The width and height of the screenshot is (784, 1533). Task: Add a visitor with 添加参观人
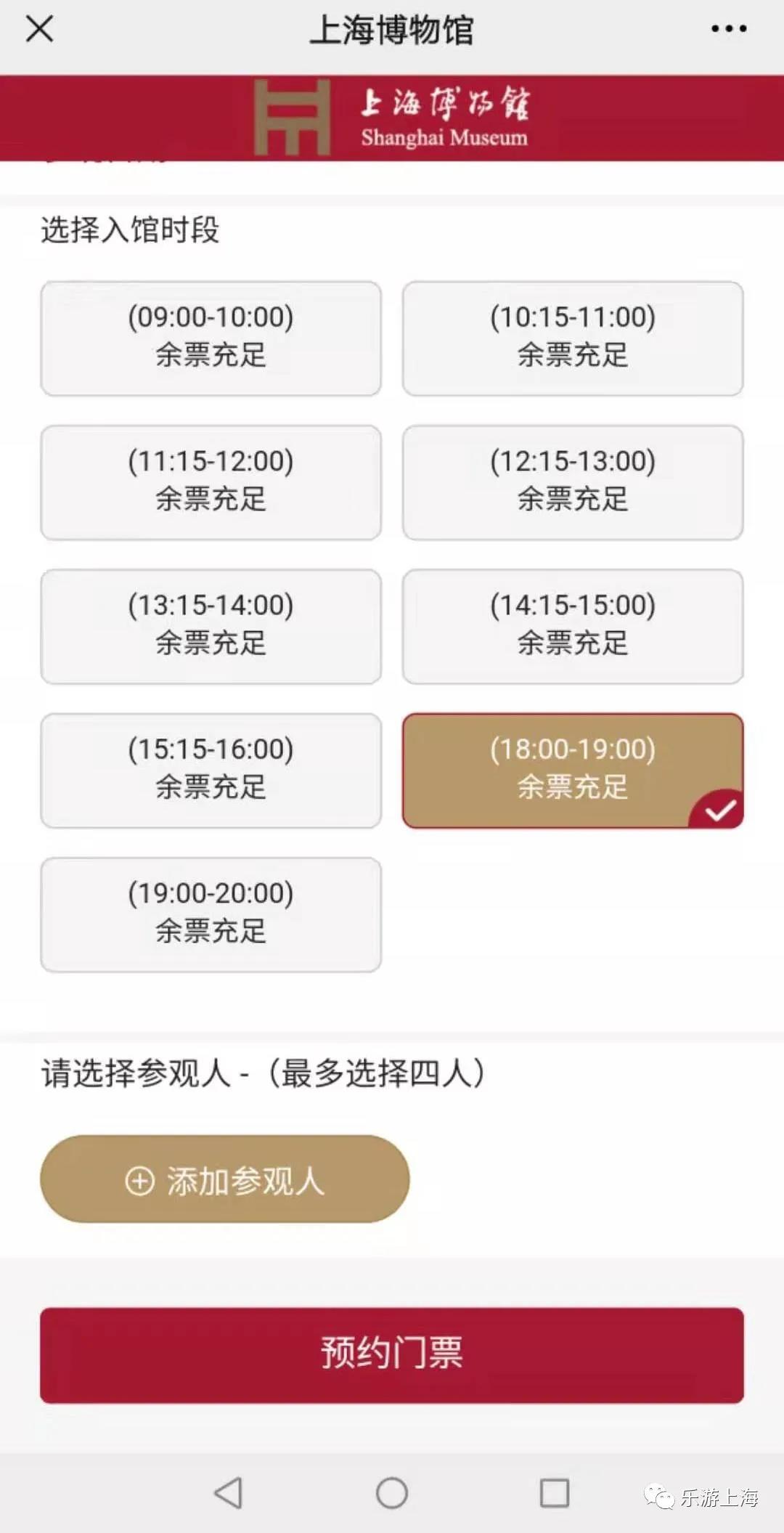[x=225, y=1179]
